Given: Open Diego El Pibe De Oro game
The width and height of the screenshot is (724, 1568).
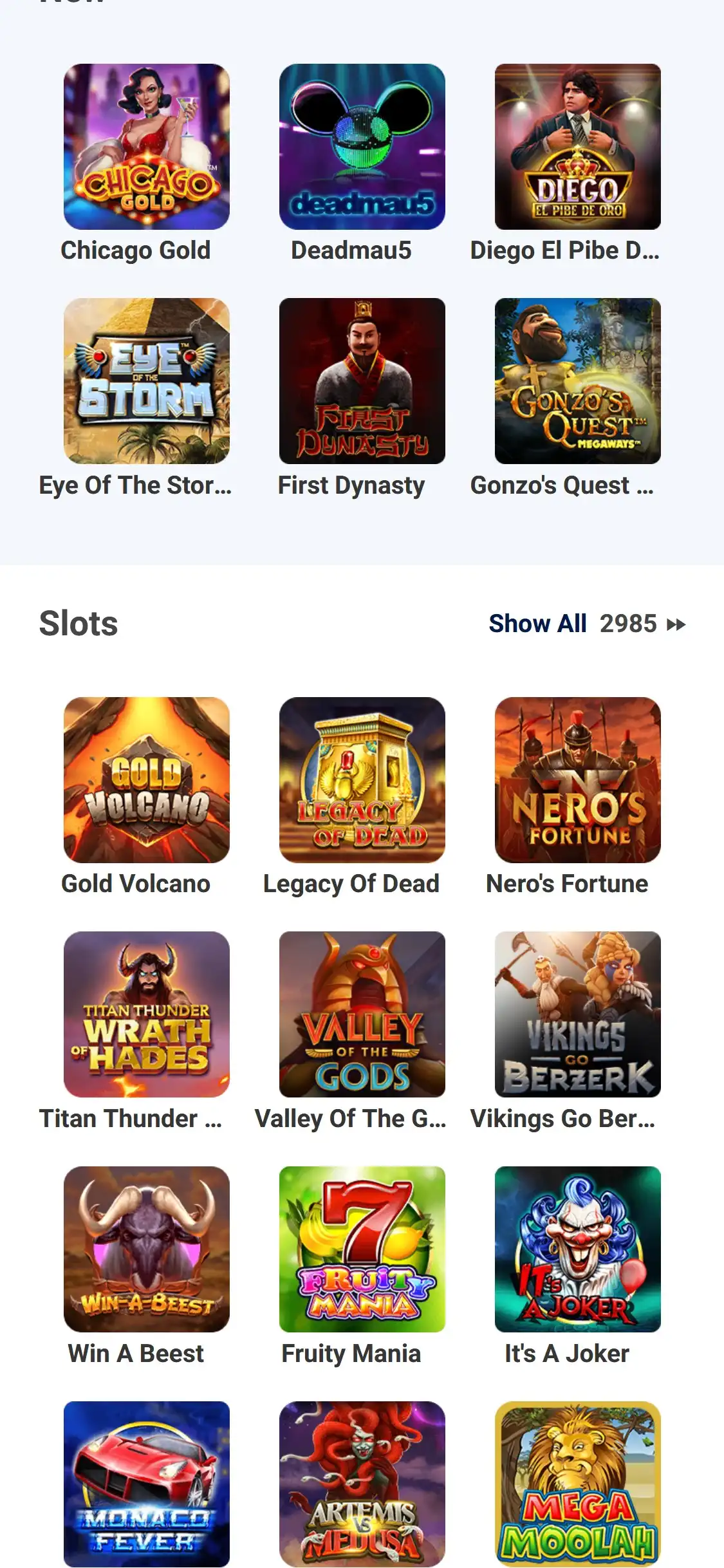Looking at the screenshot, I should click(x=577, y=147).
